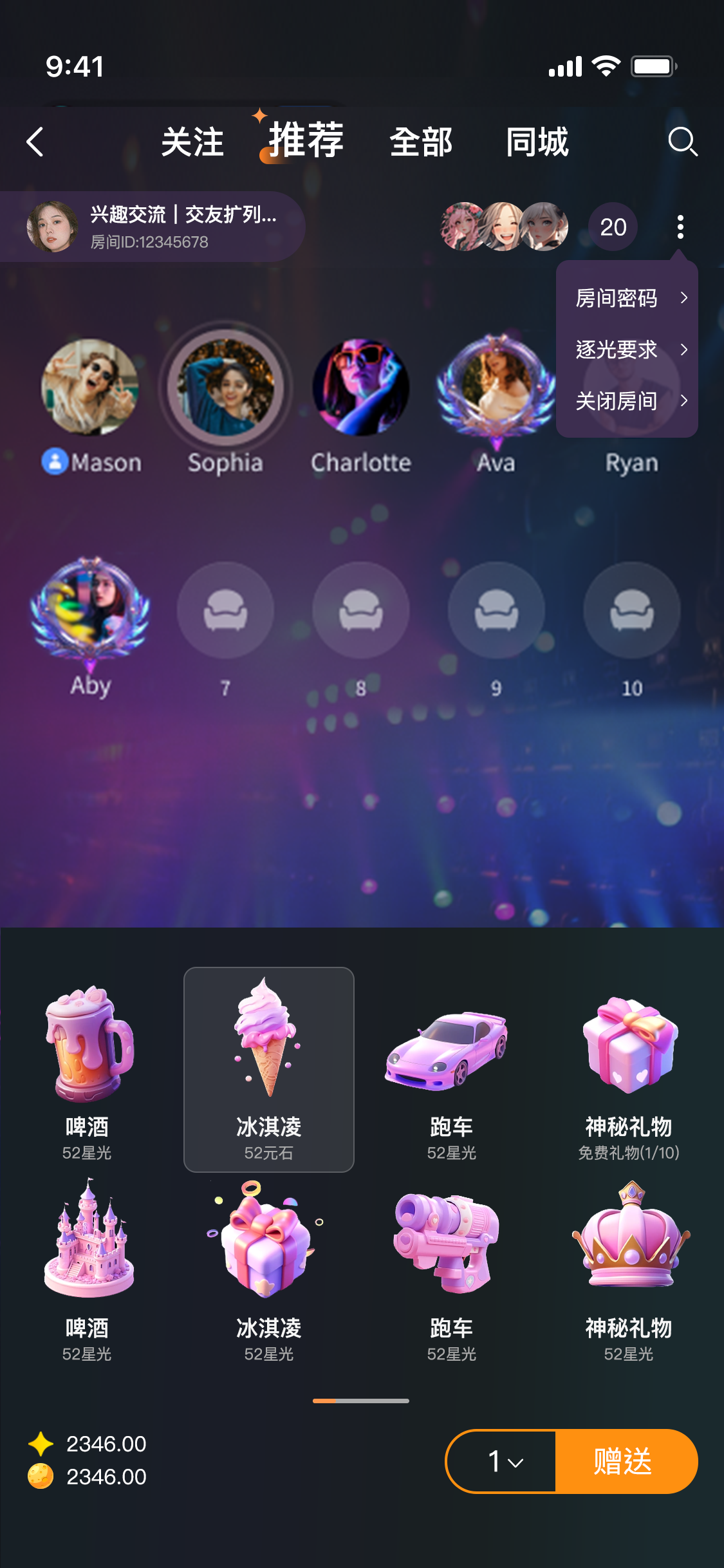
Task: Open the search icon
Action: coord(682,142)
